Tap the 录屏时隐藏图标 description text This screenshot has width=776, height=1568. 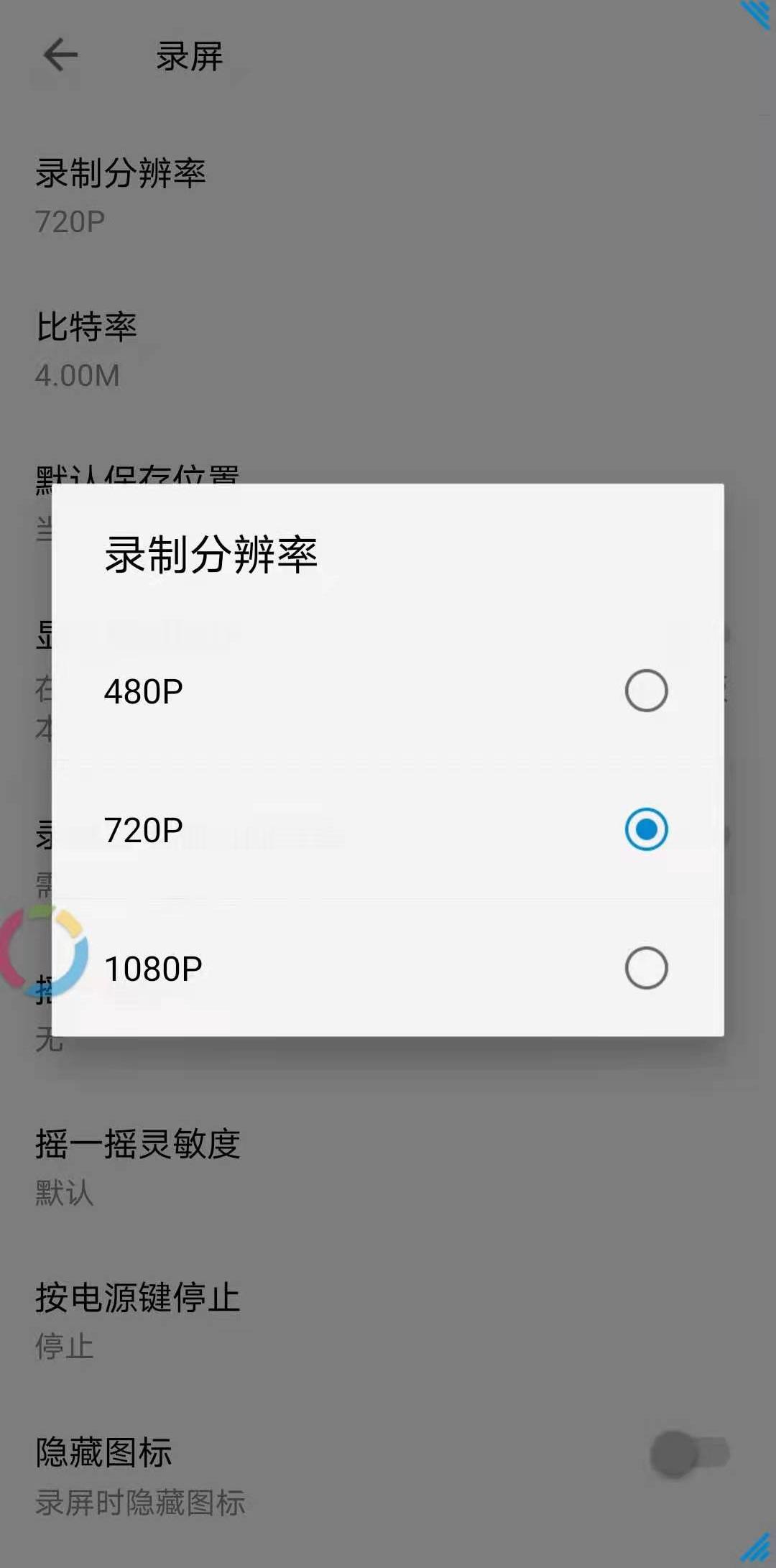click(x=140, y=1503)
